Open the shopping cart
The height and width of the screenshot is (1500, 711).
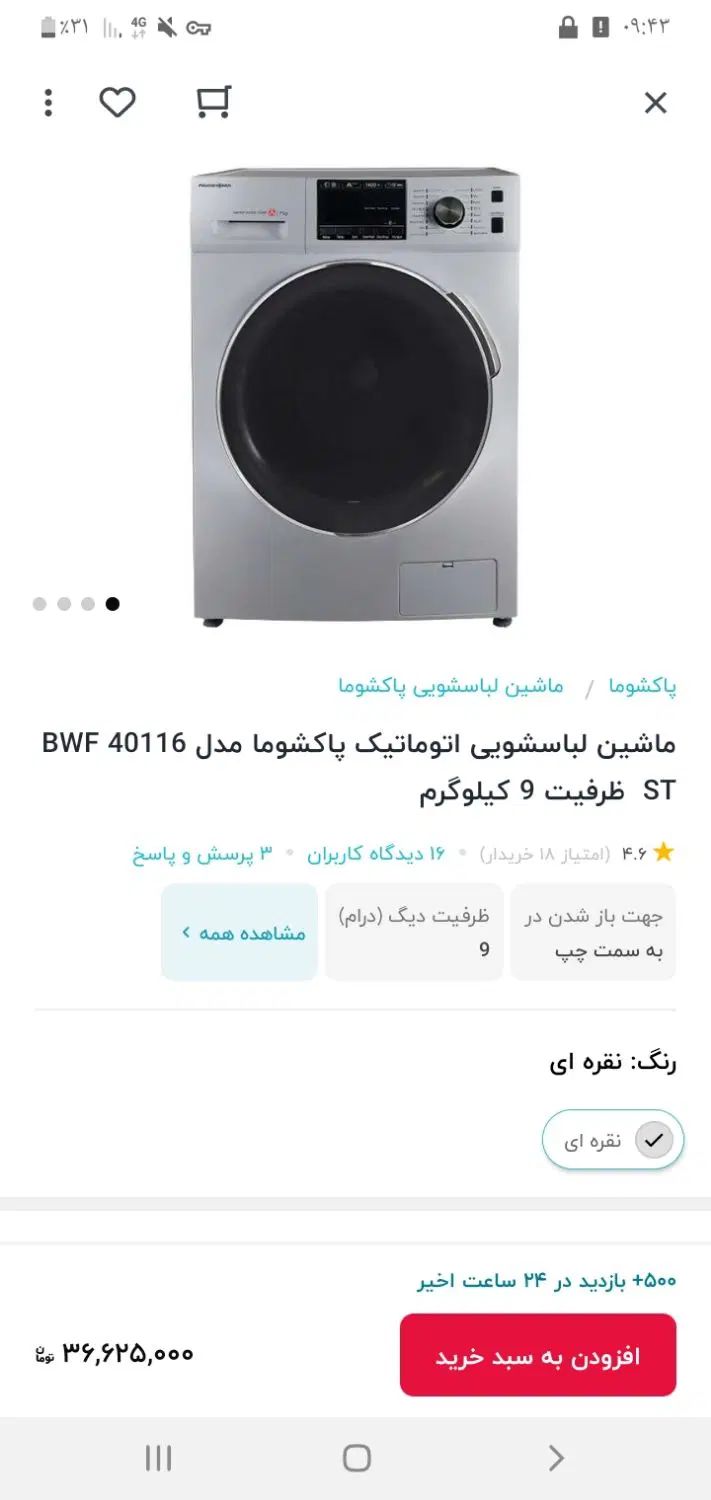(213, 102)
